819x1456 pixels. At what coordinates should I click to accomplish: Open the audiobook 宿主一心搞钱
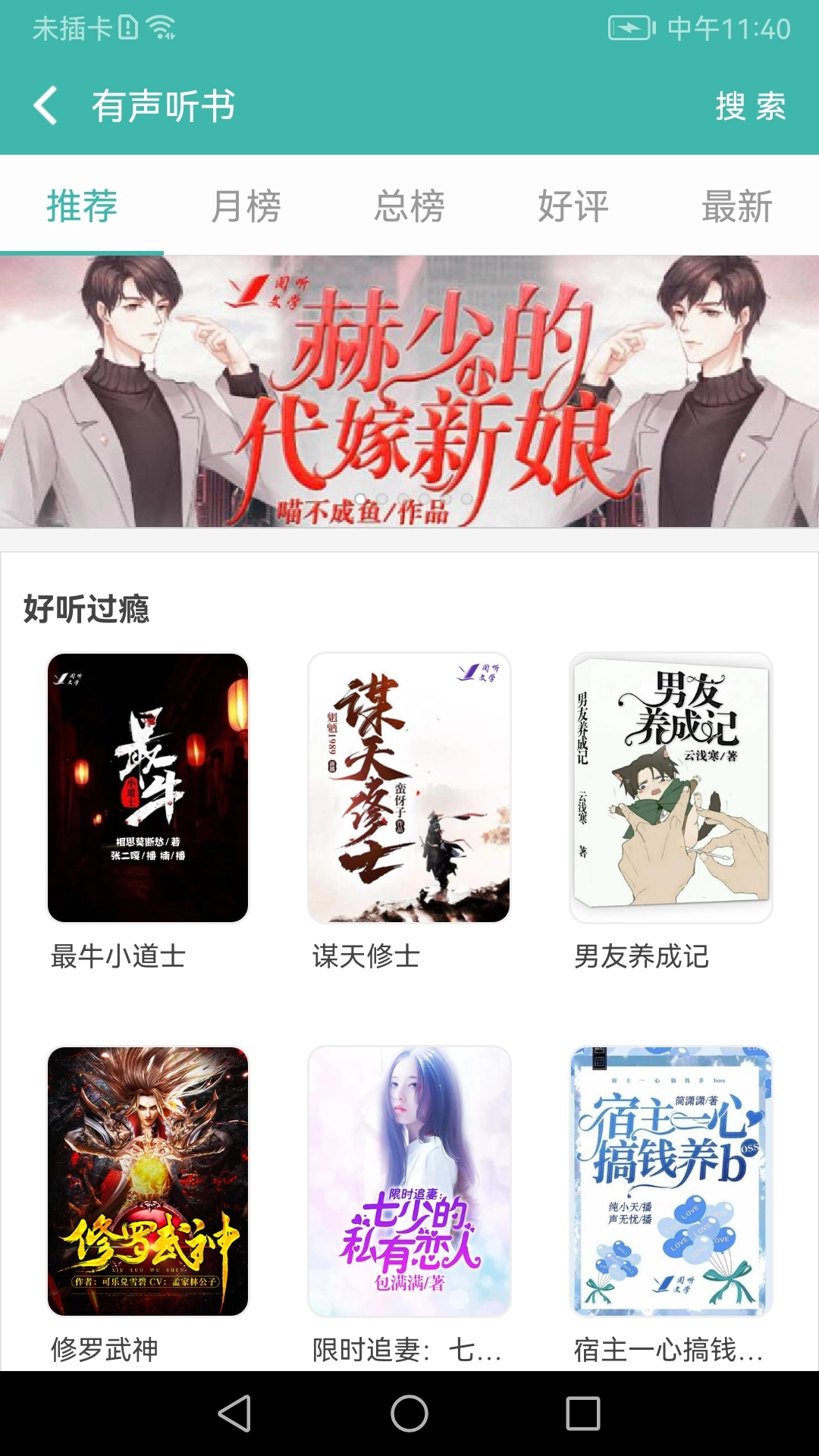(671, 1181)
